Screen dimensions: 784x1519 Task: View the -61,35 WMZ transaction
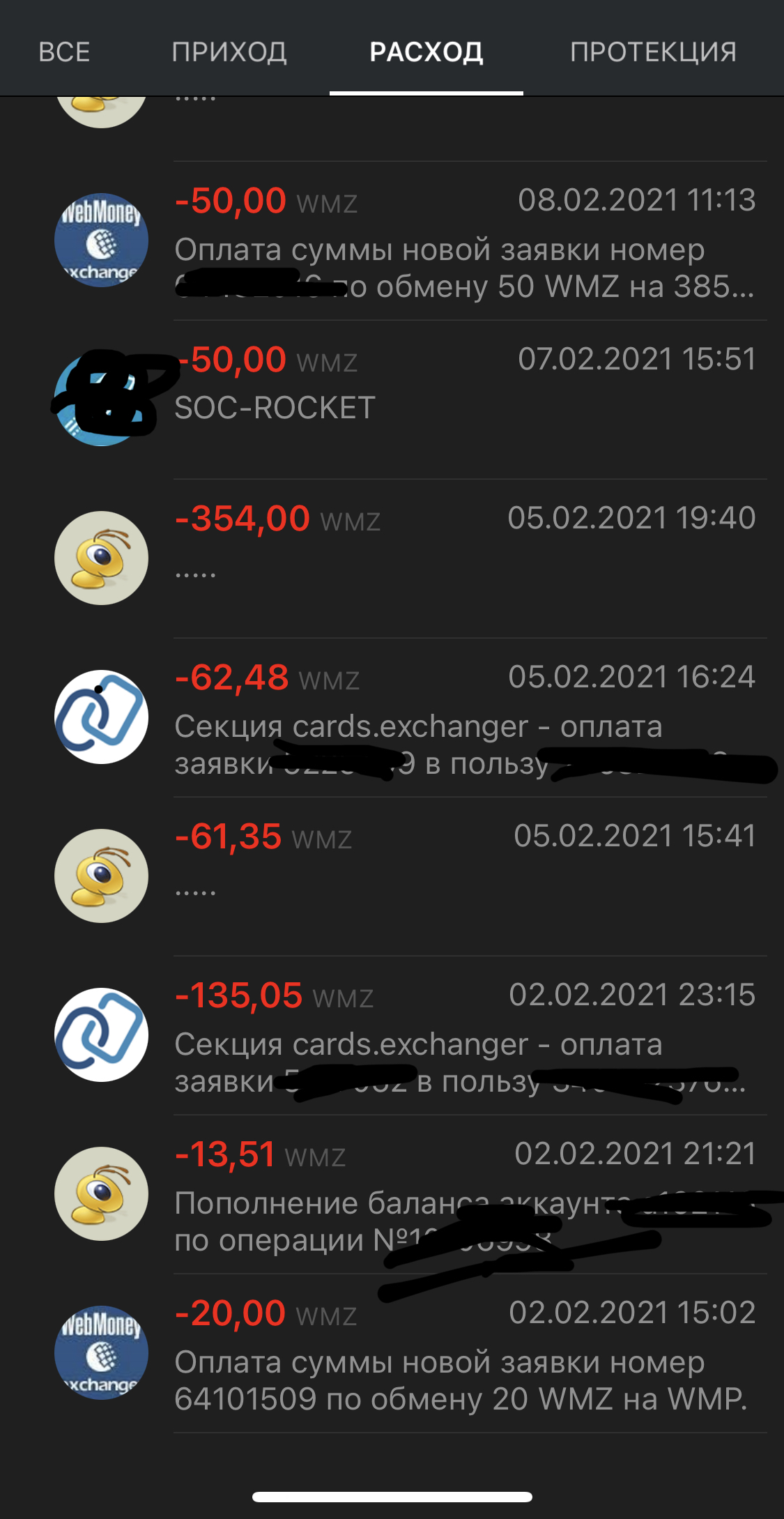(x=463, y=876)
